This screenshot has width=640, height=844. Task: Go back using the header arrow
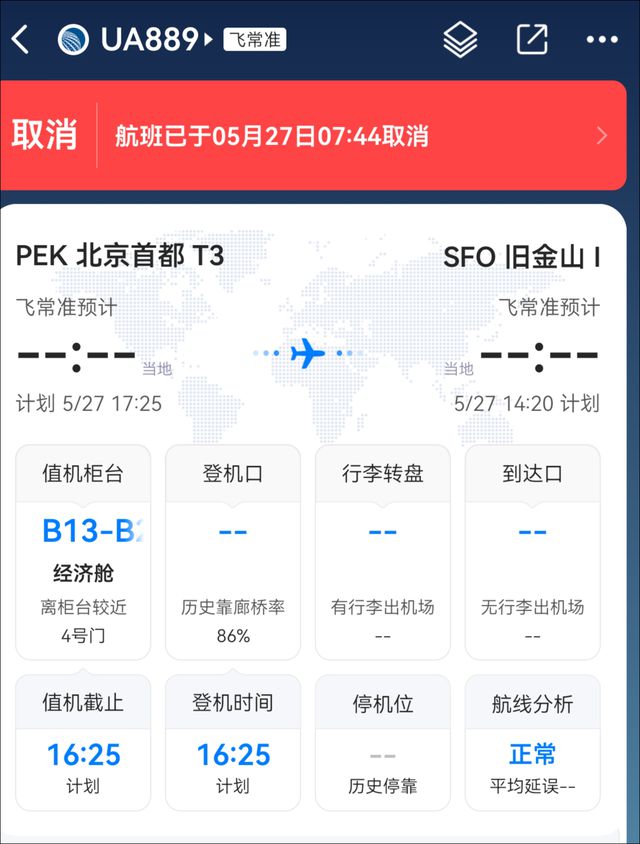pos(21,40)
